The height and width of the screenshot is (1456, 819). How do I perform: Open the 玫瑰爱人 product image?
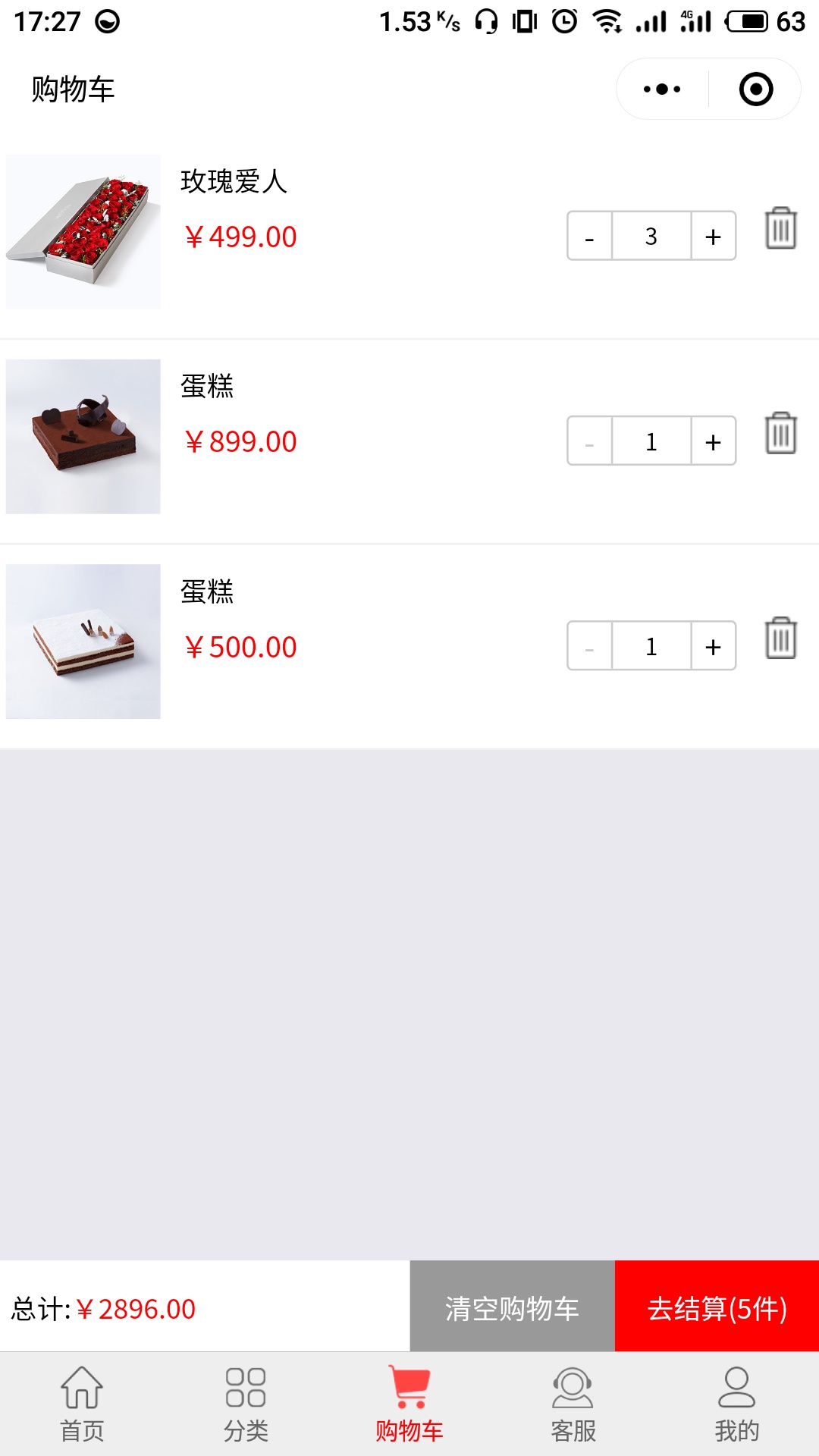[x=83, y=232]
